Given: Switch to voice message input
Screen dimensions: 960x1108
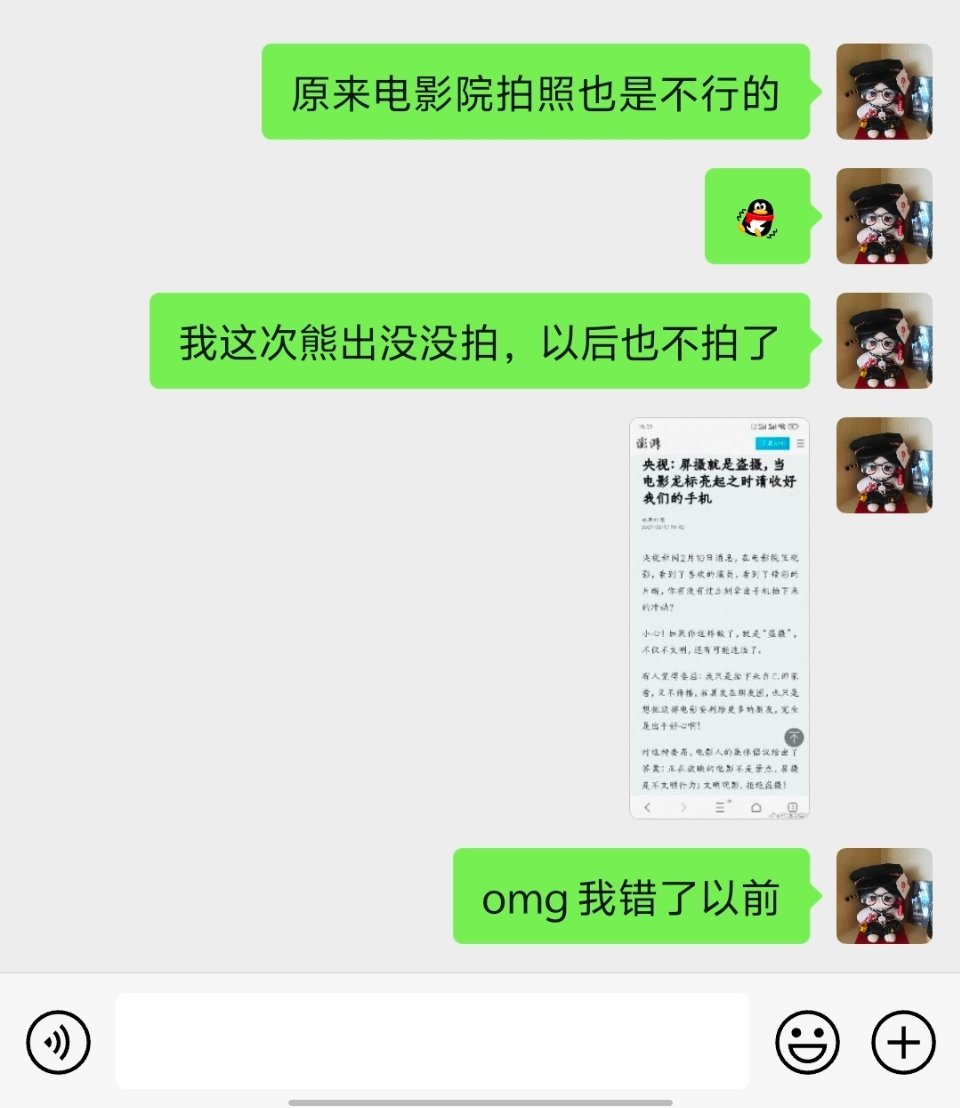Looking at the screenshot, I should (x=58, y=1042).
